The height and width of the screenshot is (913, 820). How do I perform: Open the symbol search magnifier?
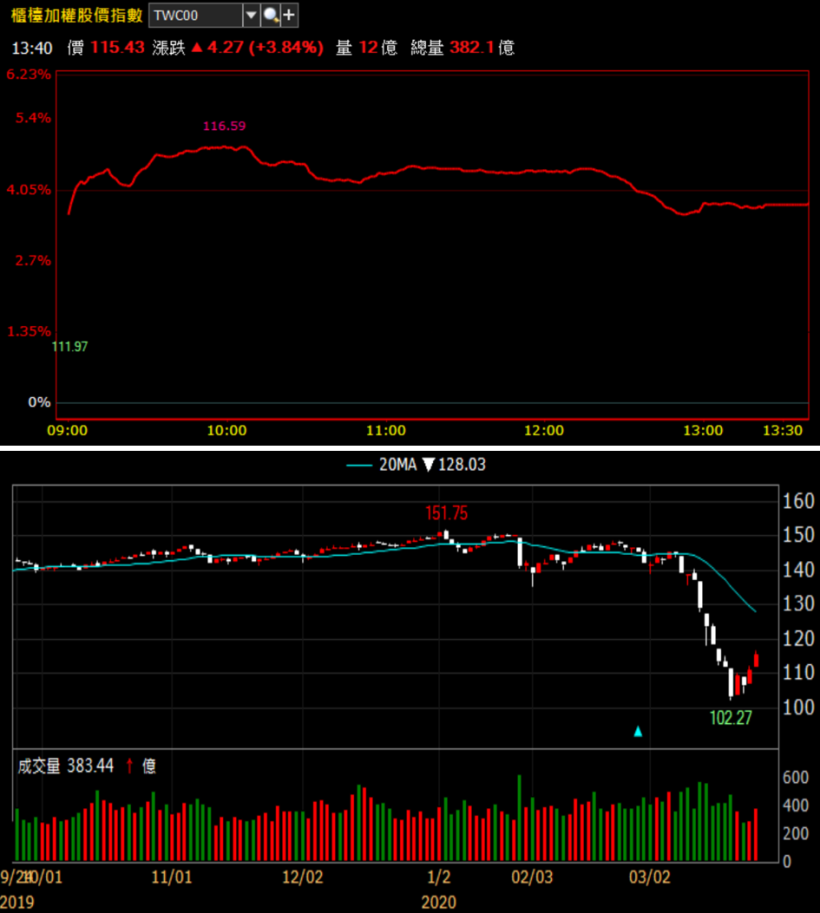[x=270, y=15]
